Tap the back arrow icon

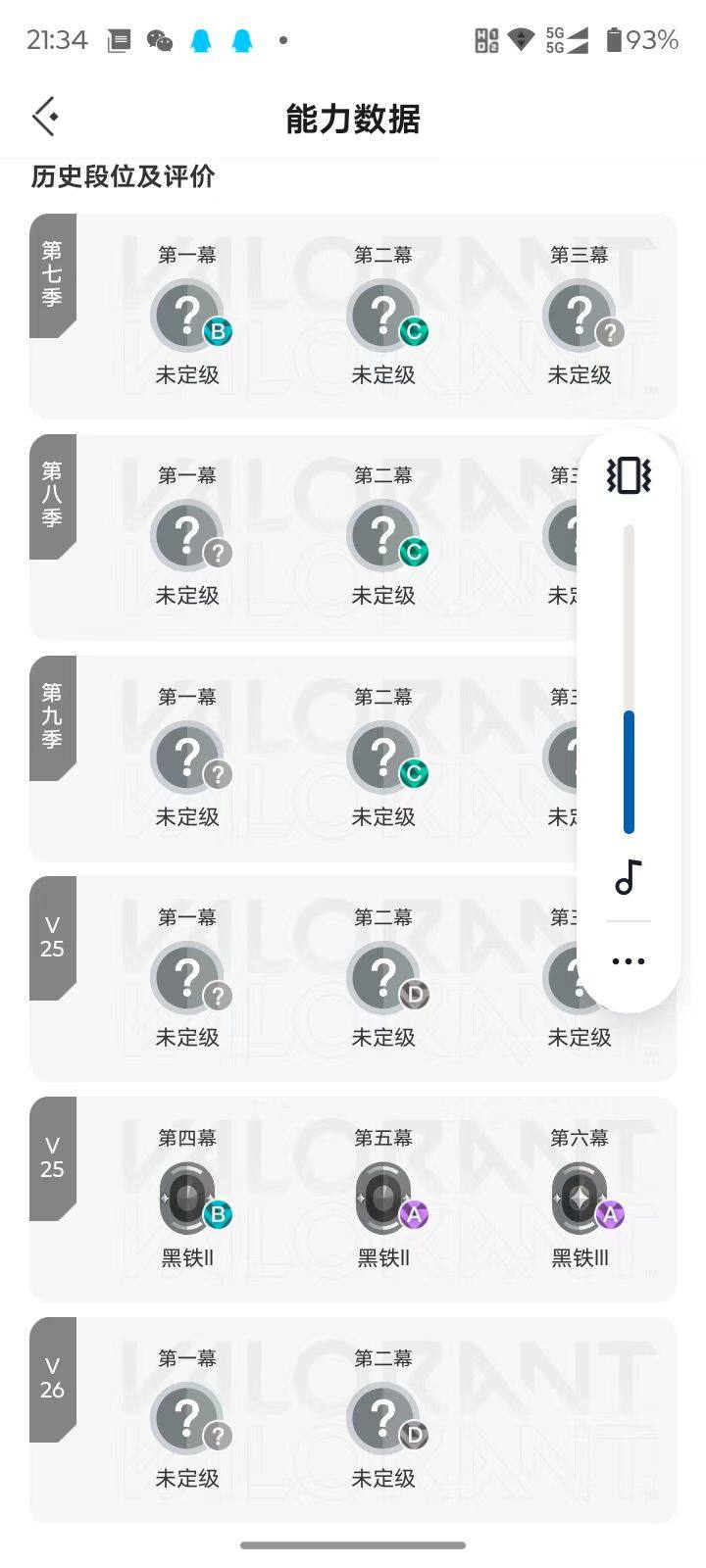tap(43, 115)
